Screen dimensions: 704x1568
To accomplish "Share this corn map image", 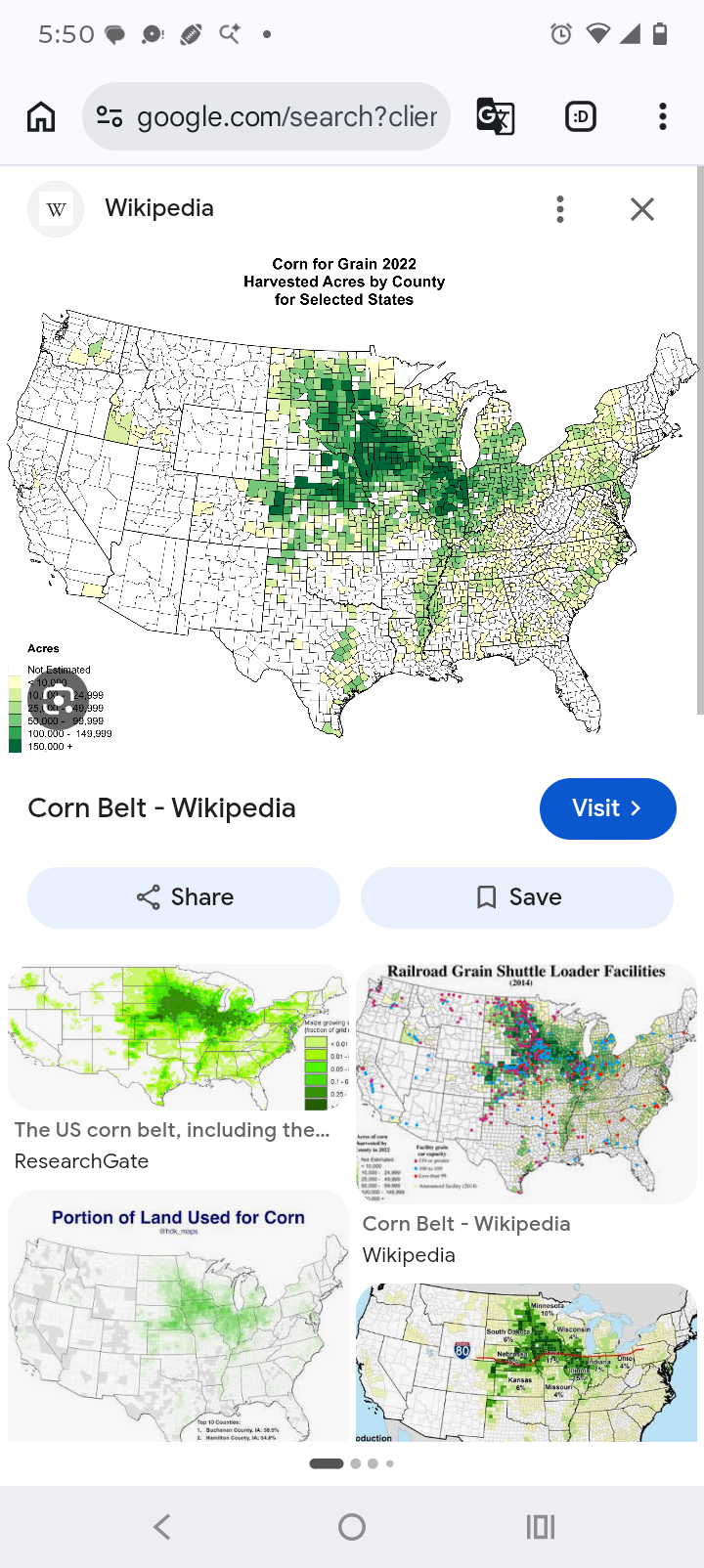I will [x=184, y=897].
